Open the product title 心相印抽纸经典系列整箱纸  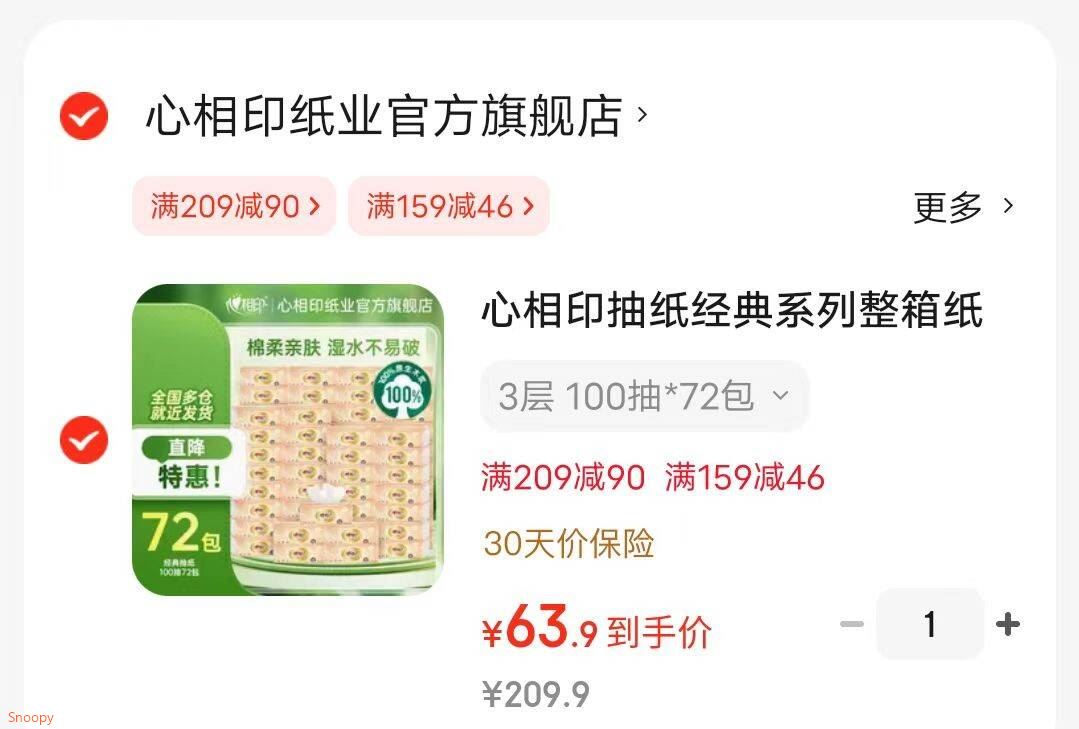731,311
